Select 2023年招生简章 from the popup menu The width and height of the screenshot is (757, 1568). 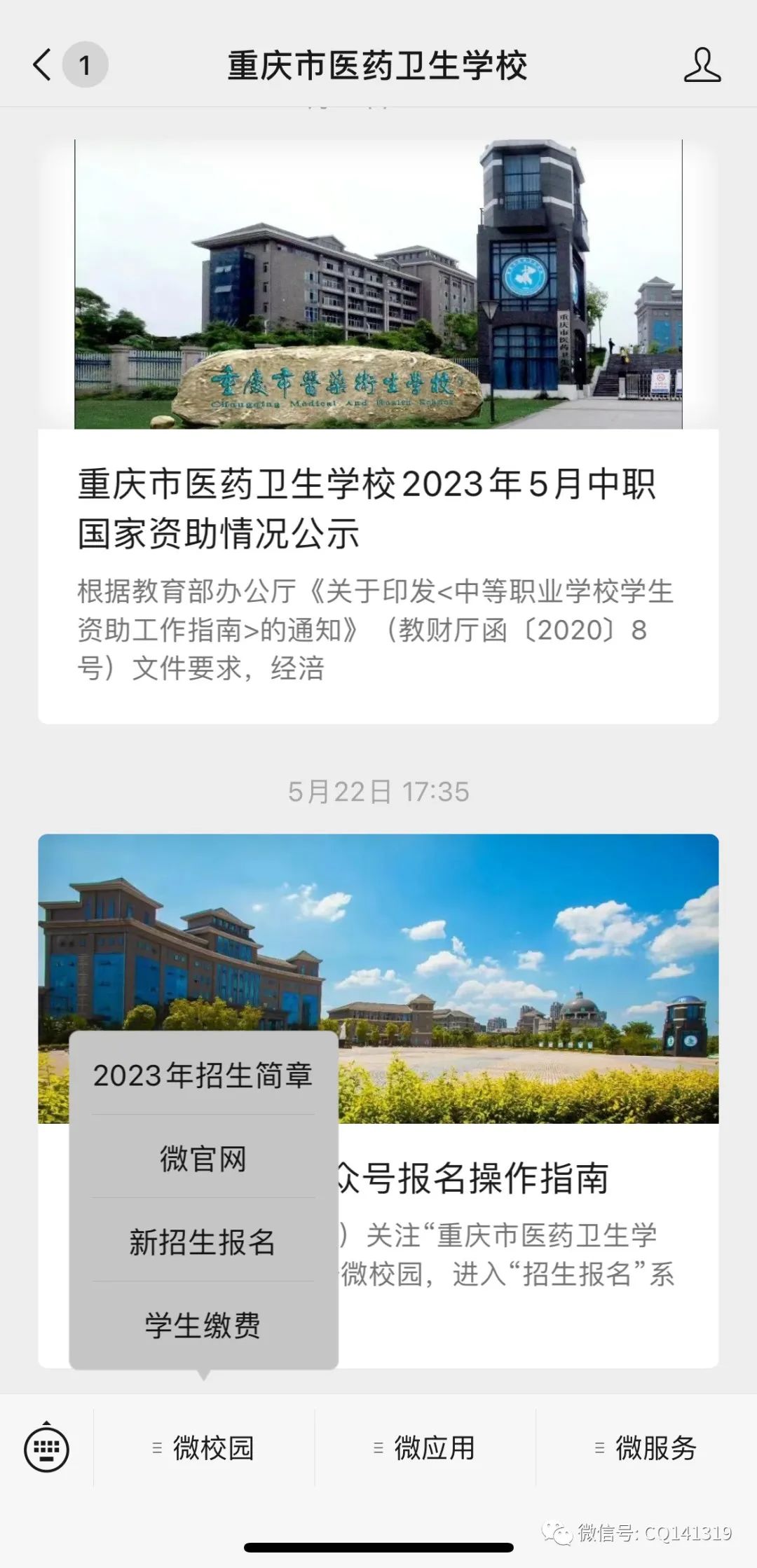coord(203,1075)
